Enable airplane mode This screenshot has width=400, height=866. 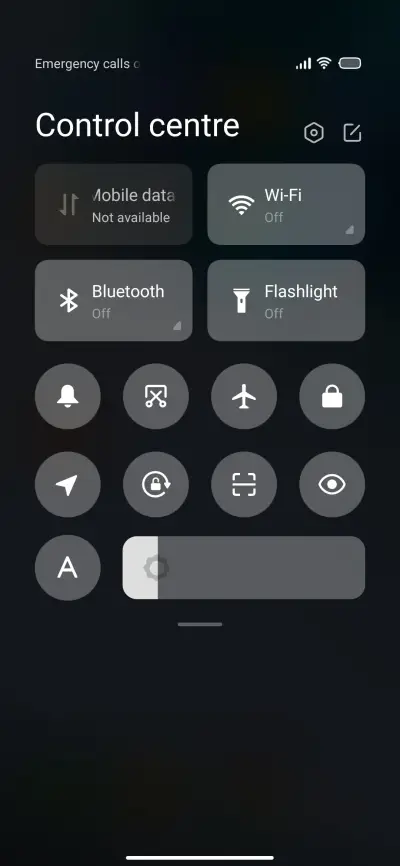[244, 396]
